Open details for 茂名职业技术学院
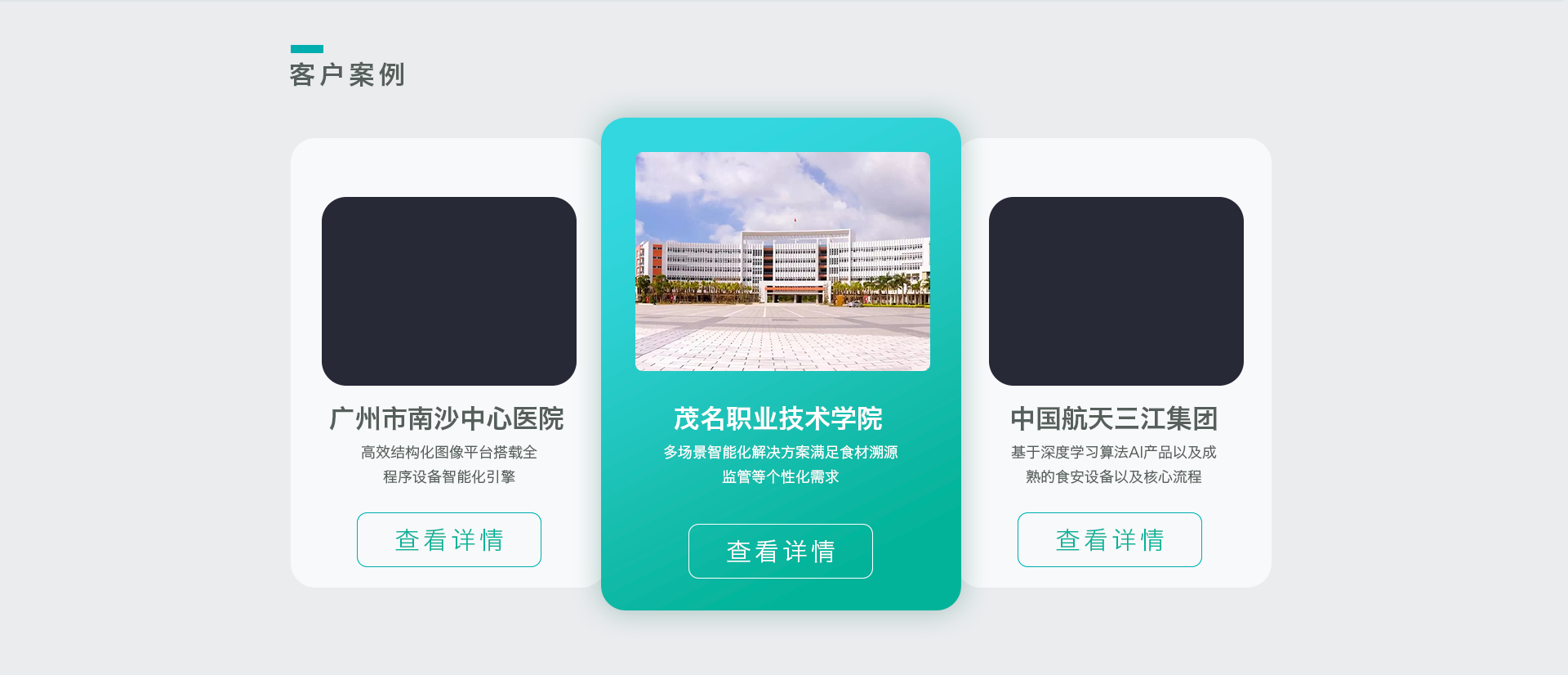1568x675 pixels. click(780, 551)
